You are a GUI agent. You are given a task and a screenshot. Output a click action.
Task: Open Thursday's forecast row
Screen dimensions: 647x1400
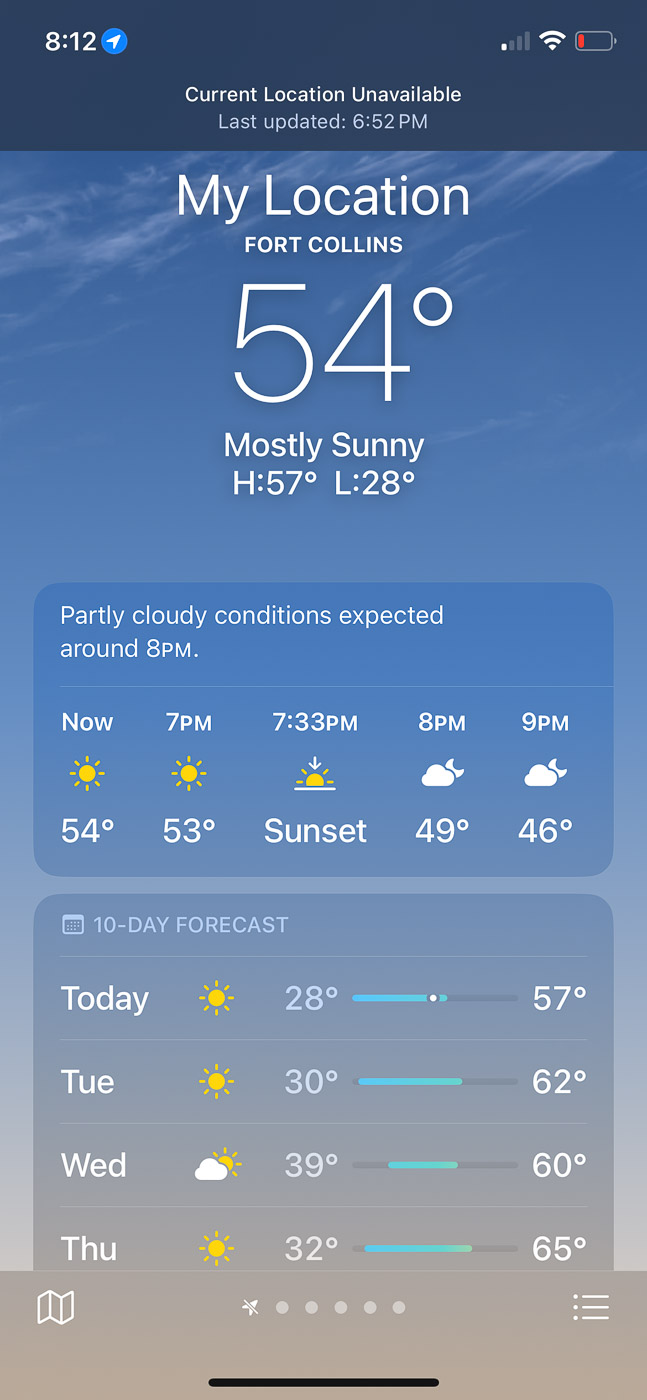click(x=323, y=1247)
